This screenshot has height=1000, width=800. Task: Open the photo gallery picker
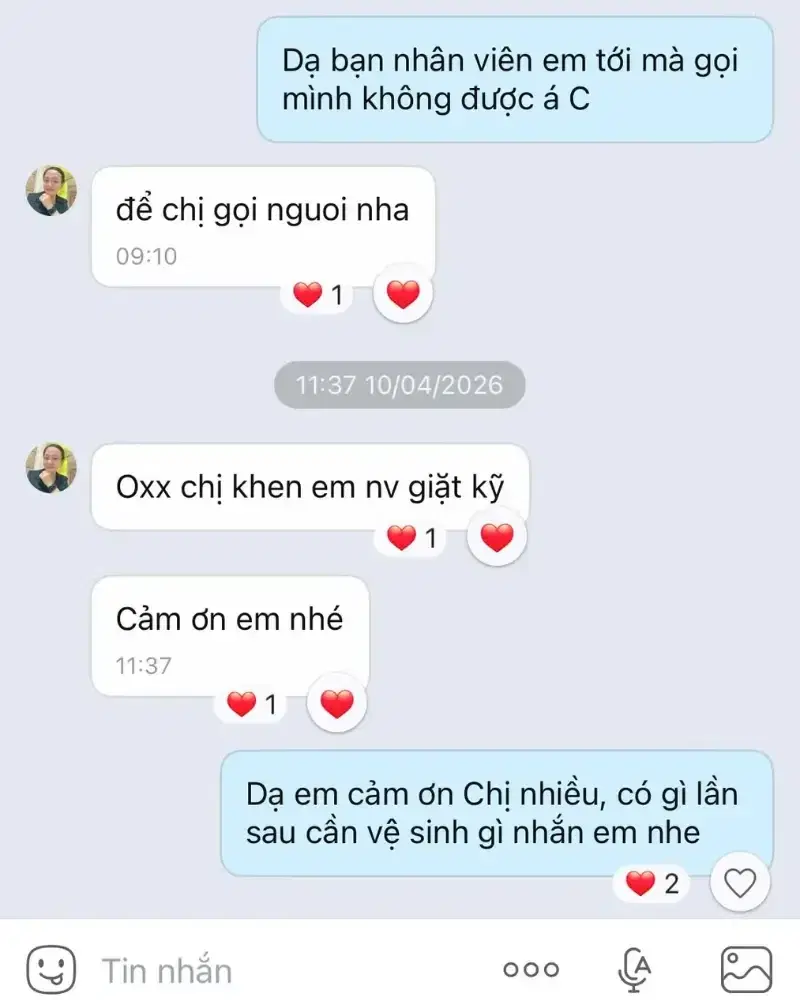(x=746, y=969)
